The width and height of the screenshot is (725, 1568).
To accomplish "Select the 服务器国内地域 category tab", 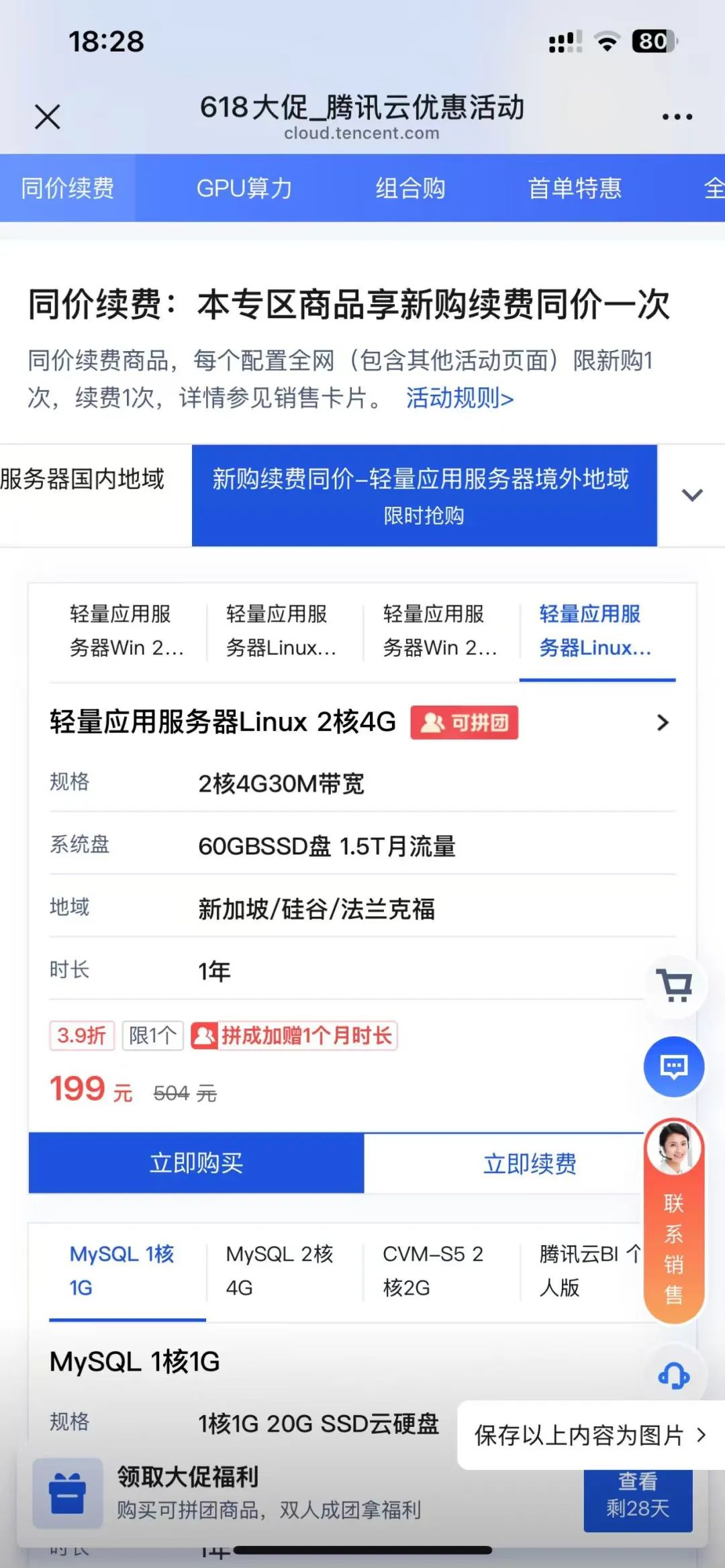I will click(x=83, y=479).
